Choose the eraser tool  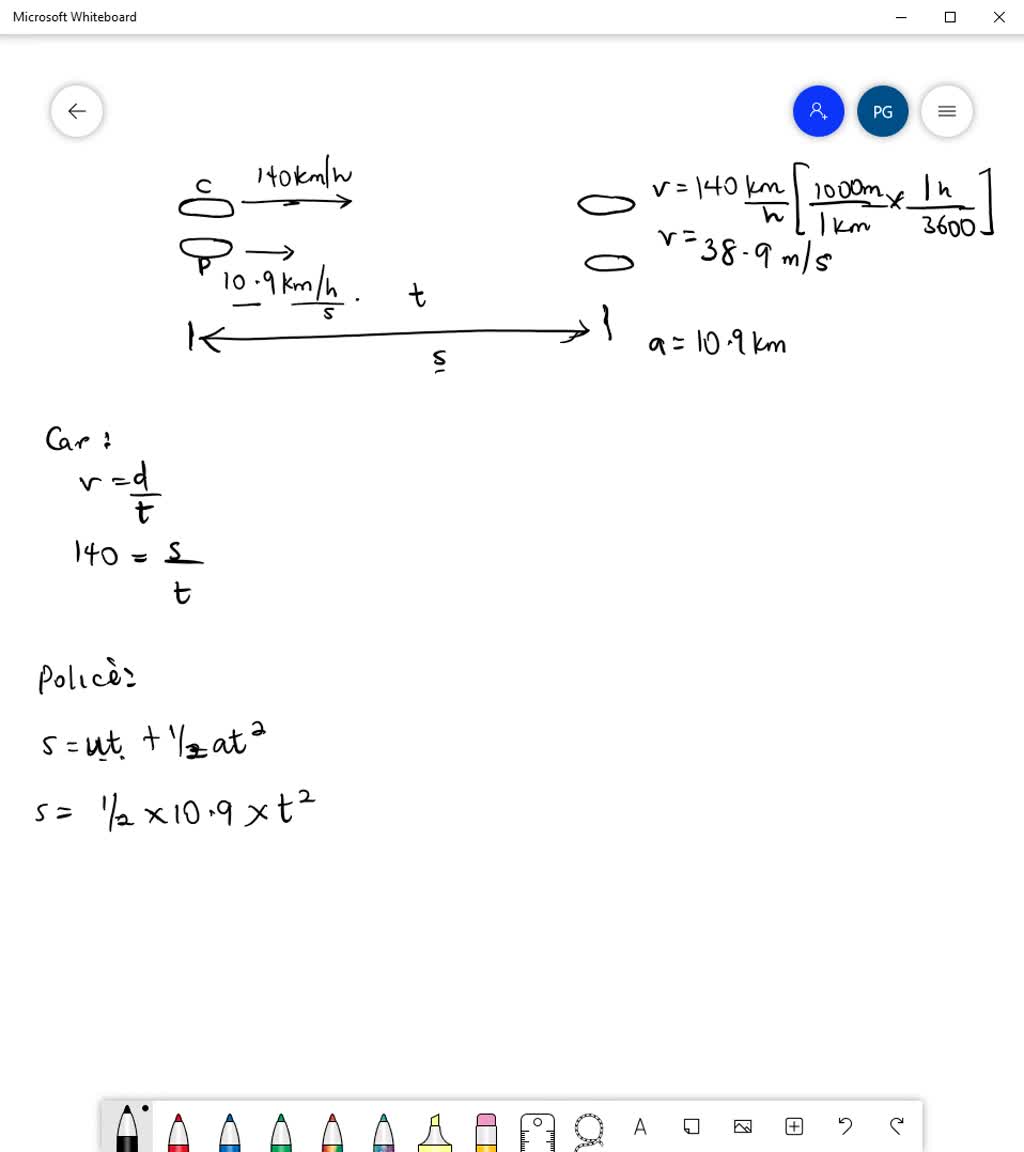486,1130
